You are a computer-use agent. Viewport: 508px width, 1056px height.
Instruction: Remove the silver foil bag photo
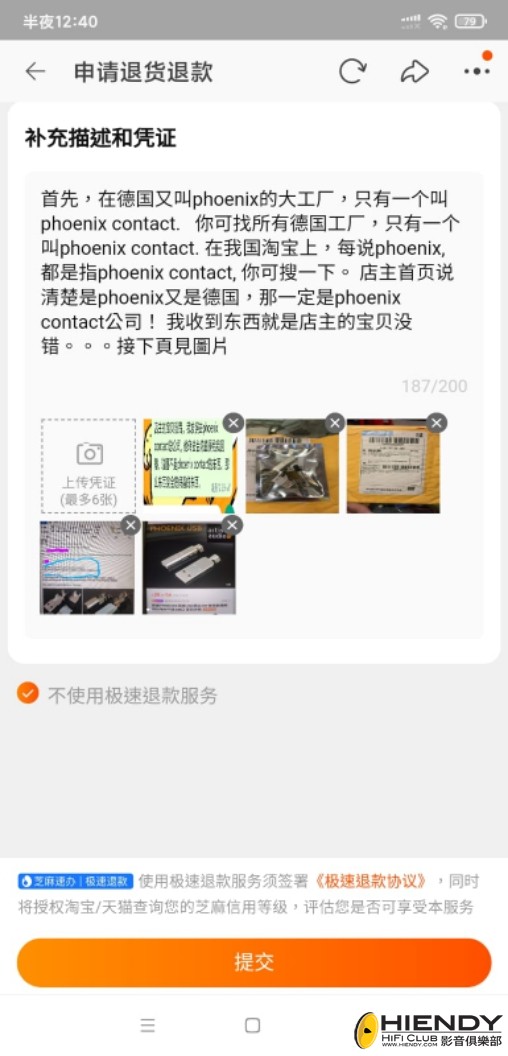pos(335,423)
